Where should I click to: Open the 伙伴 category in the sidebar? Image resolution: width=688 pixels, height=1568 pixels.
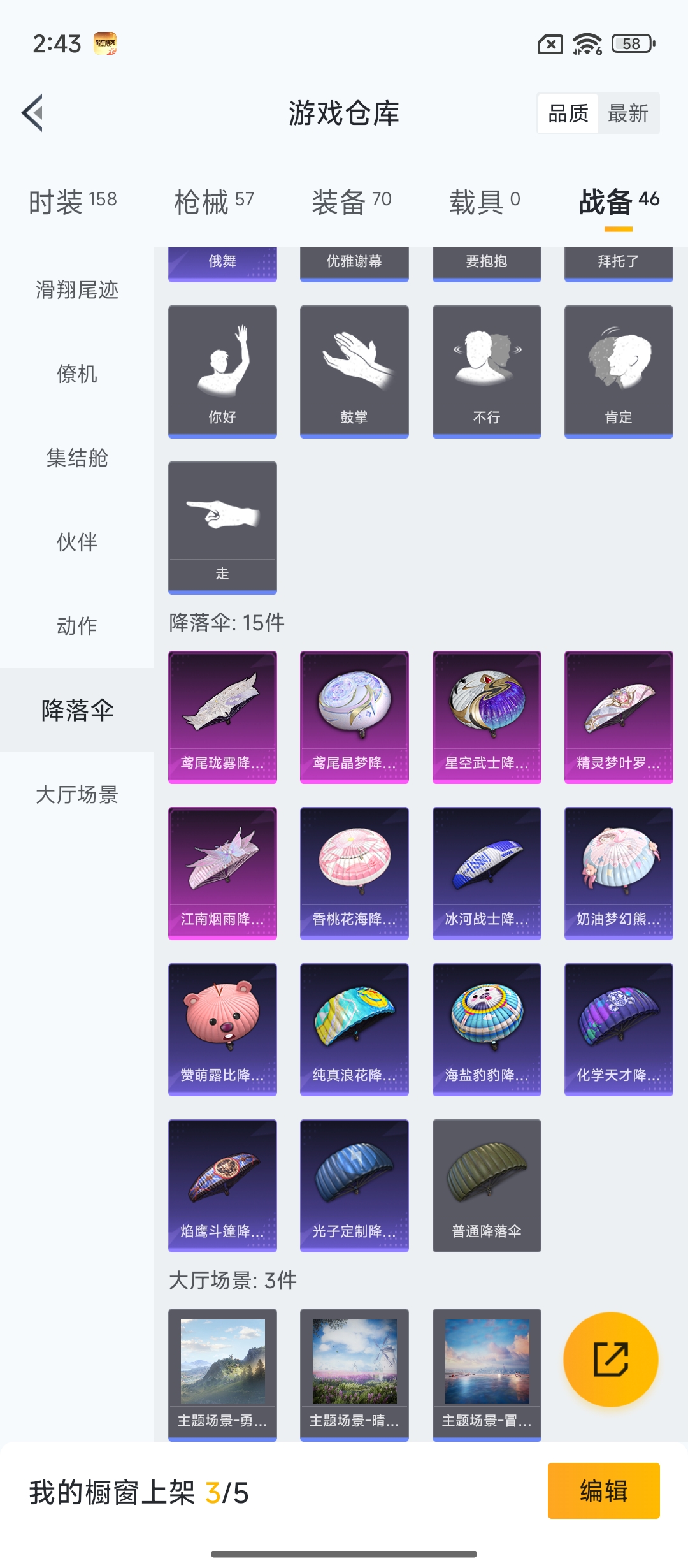click(78, 542)
